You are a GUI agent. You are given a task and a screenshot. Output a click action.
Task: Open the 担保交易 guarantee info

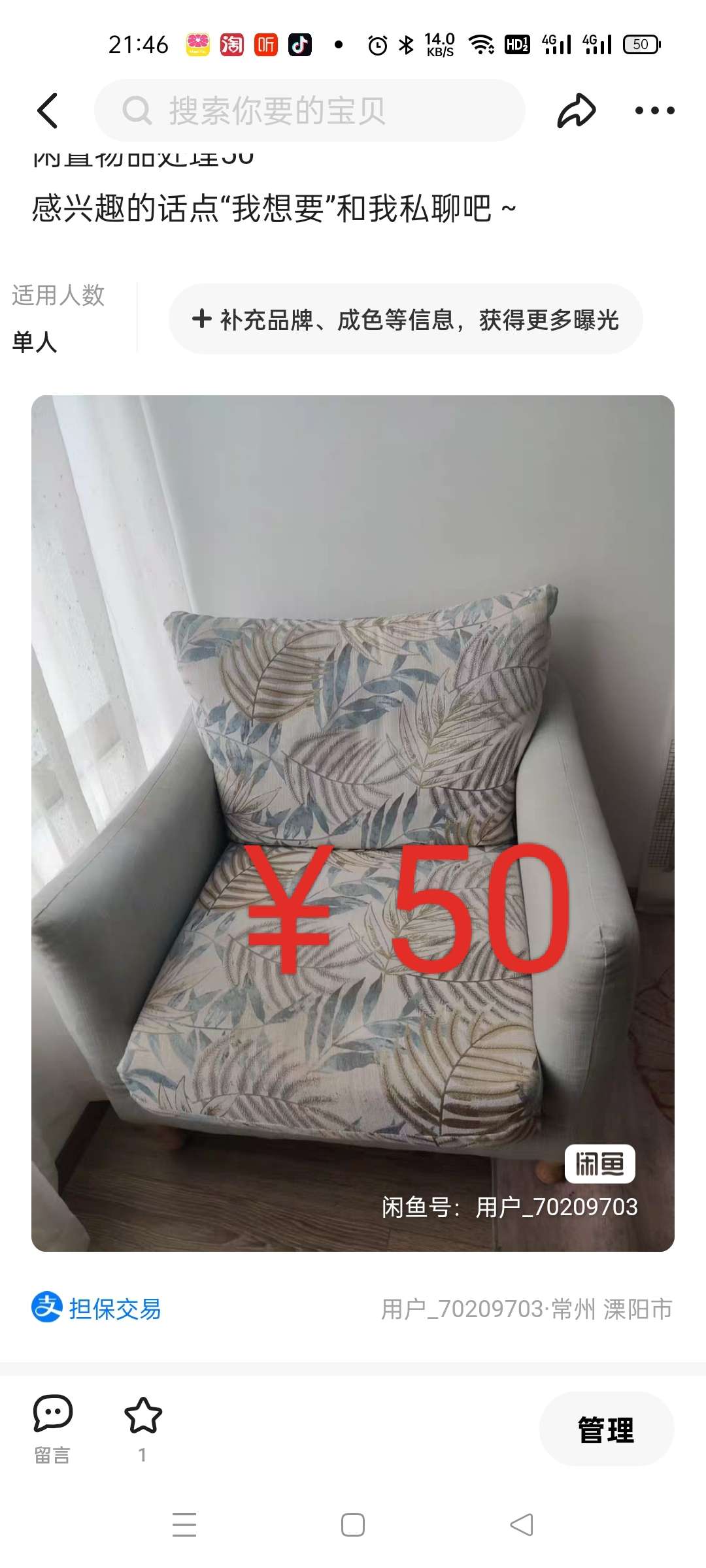[96, 1309]
